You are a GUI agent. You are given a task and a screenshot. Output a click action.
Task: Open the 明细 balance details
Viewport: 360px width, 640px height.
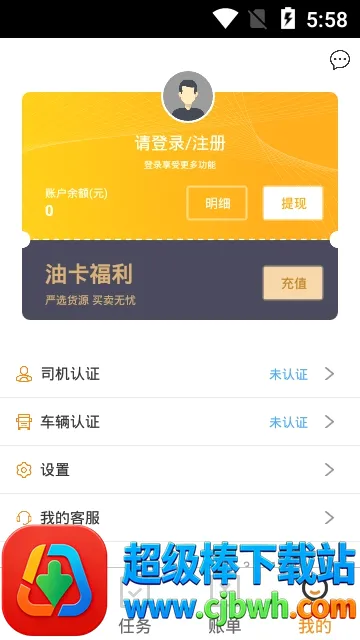217,203
